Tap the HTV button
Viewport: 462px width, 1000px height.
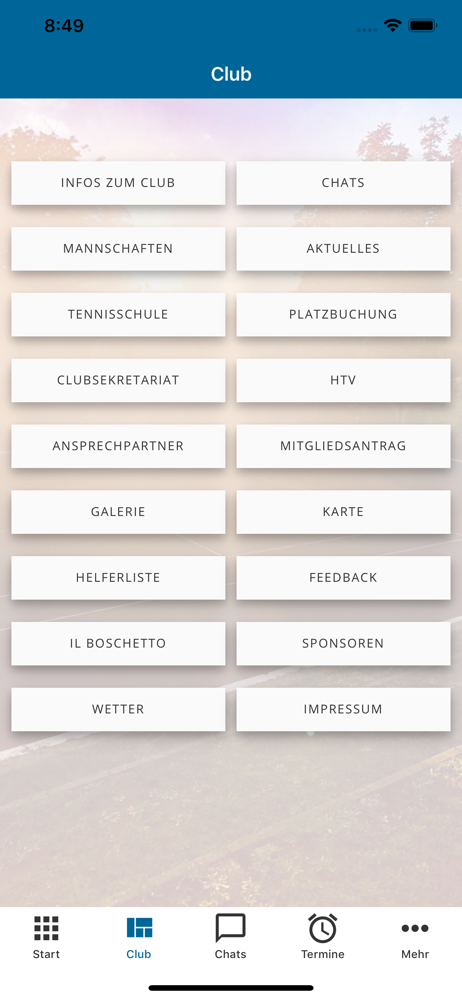coord(343,380)
